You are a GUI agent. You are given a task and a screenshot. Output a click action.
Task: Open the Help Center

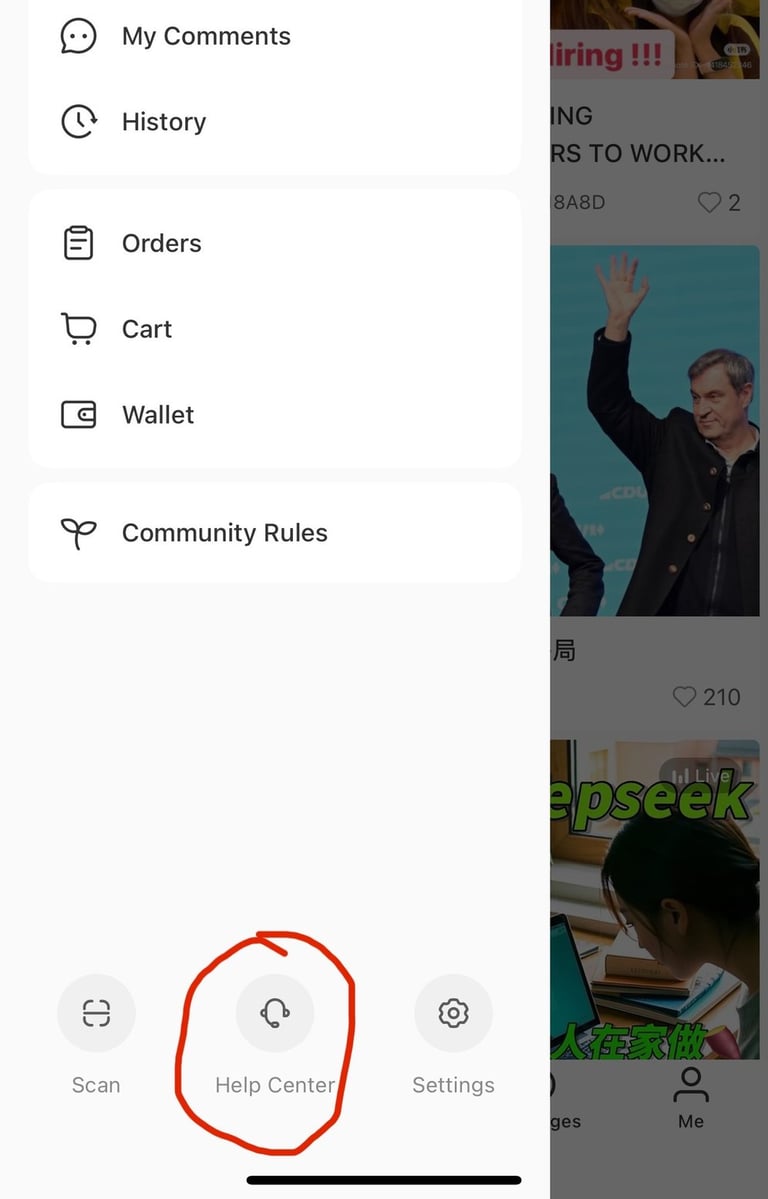click(x=275, y=1014)
